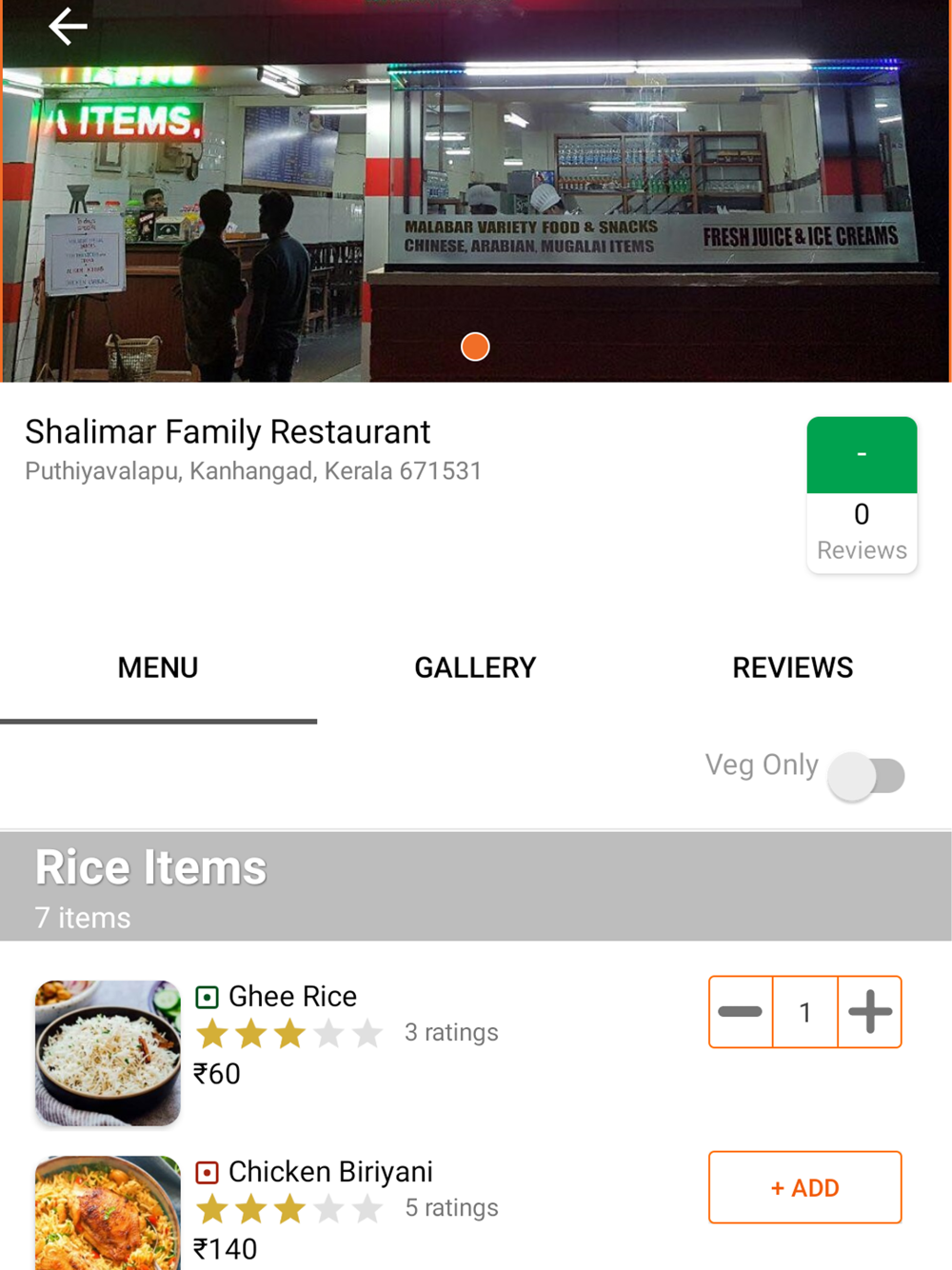Image resolution: width=952 pixels, height=1270 pixels.
Task: Open the Reviews tab
Action: pos(792,668)
